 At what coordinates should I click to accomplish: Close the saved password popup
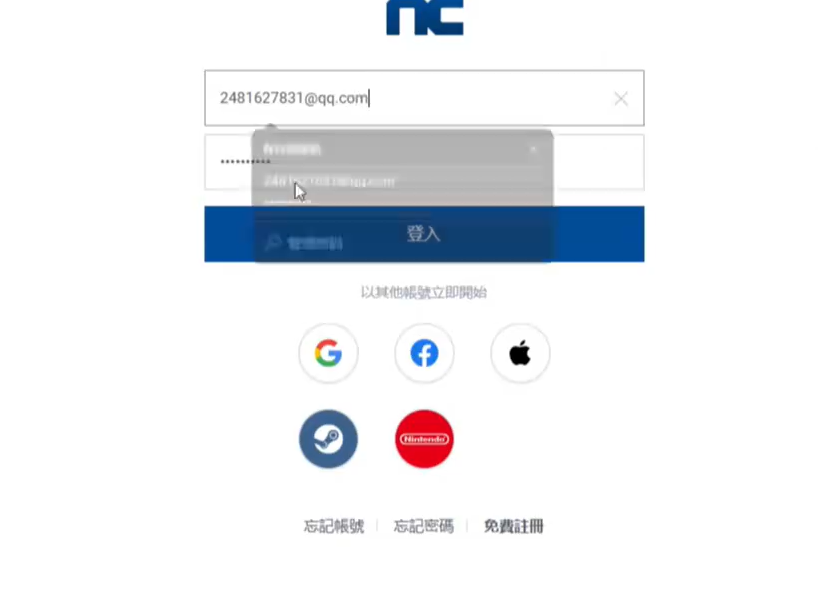click(x=534, y=149)
